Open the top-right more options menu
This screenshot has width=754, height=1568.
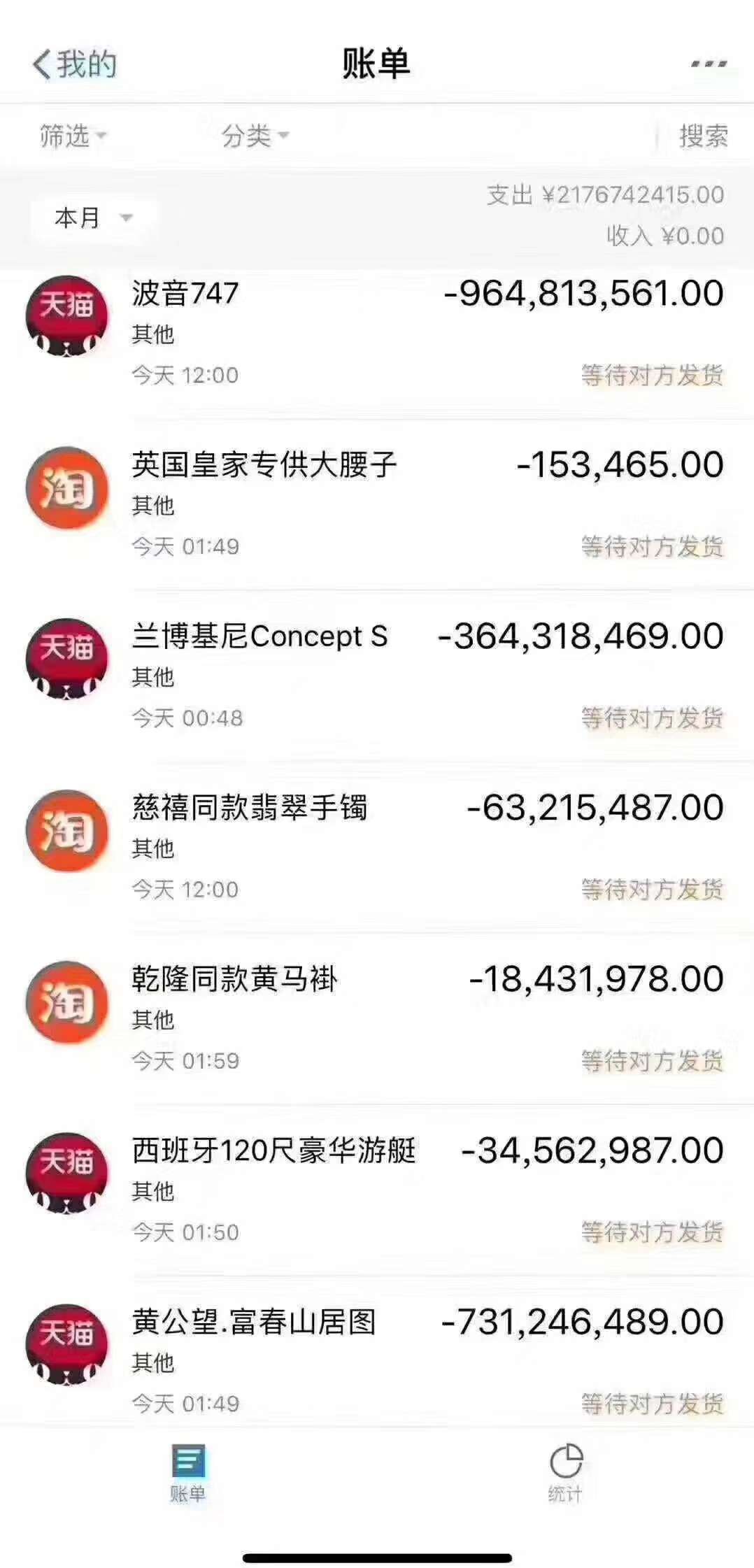(708, 62)
